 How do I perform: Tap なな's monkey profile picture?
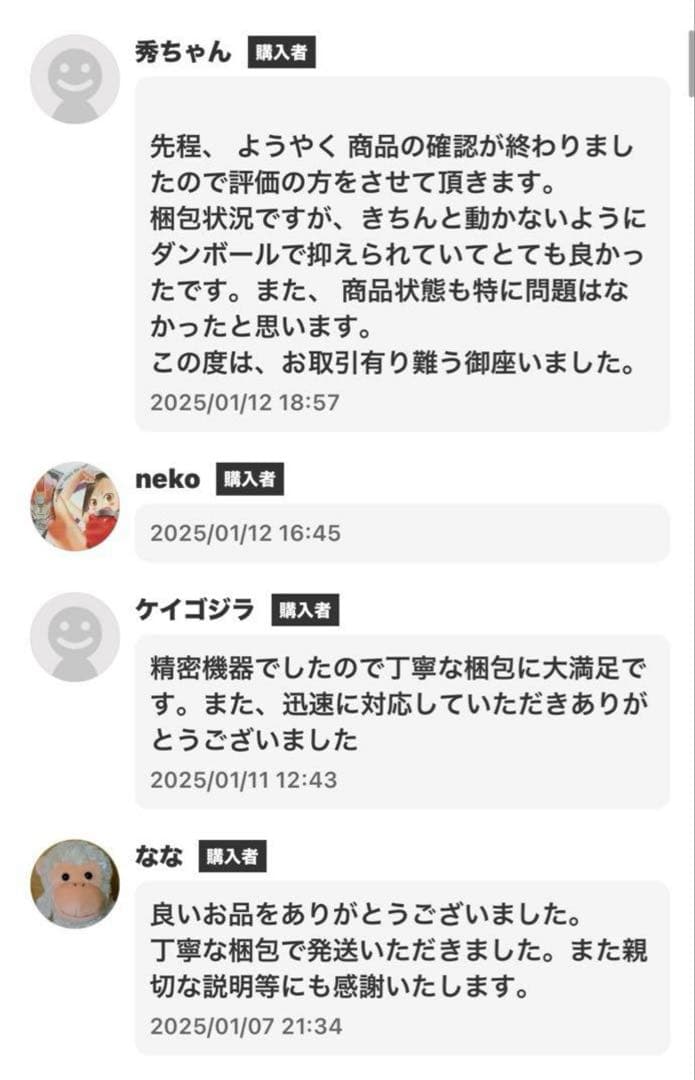point(75,884)
